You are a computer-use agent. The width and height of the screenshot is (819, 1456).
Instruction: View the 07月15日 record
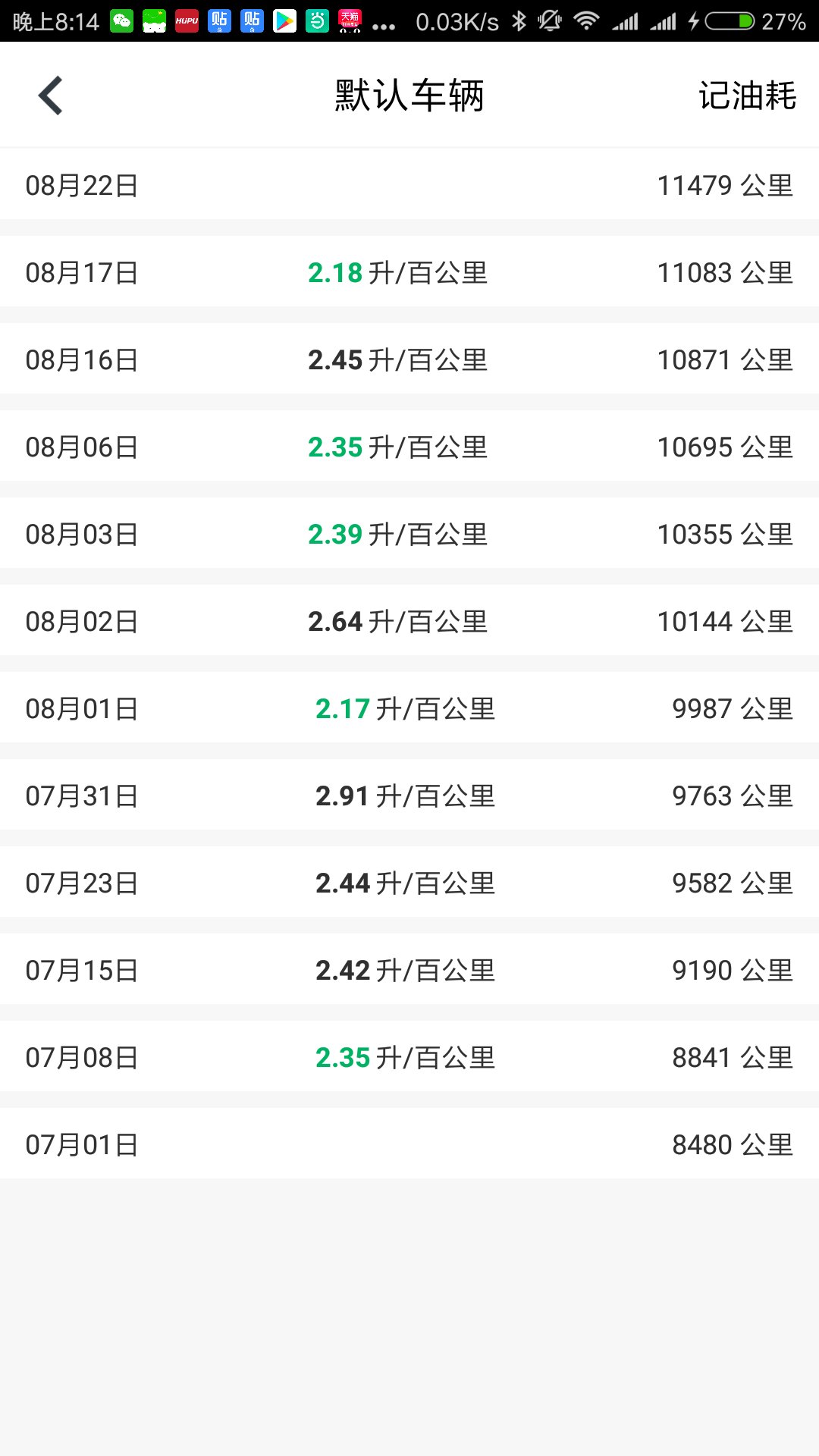(x=409, y=970)
